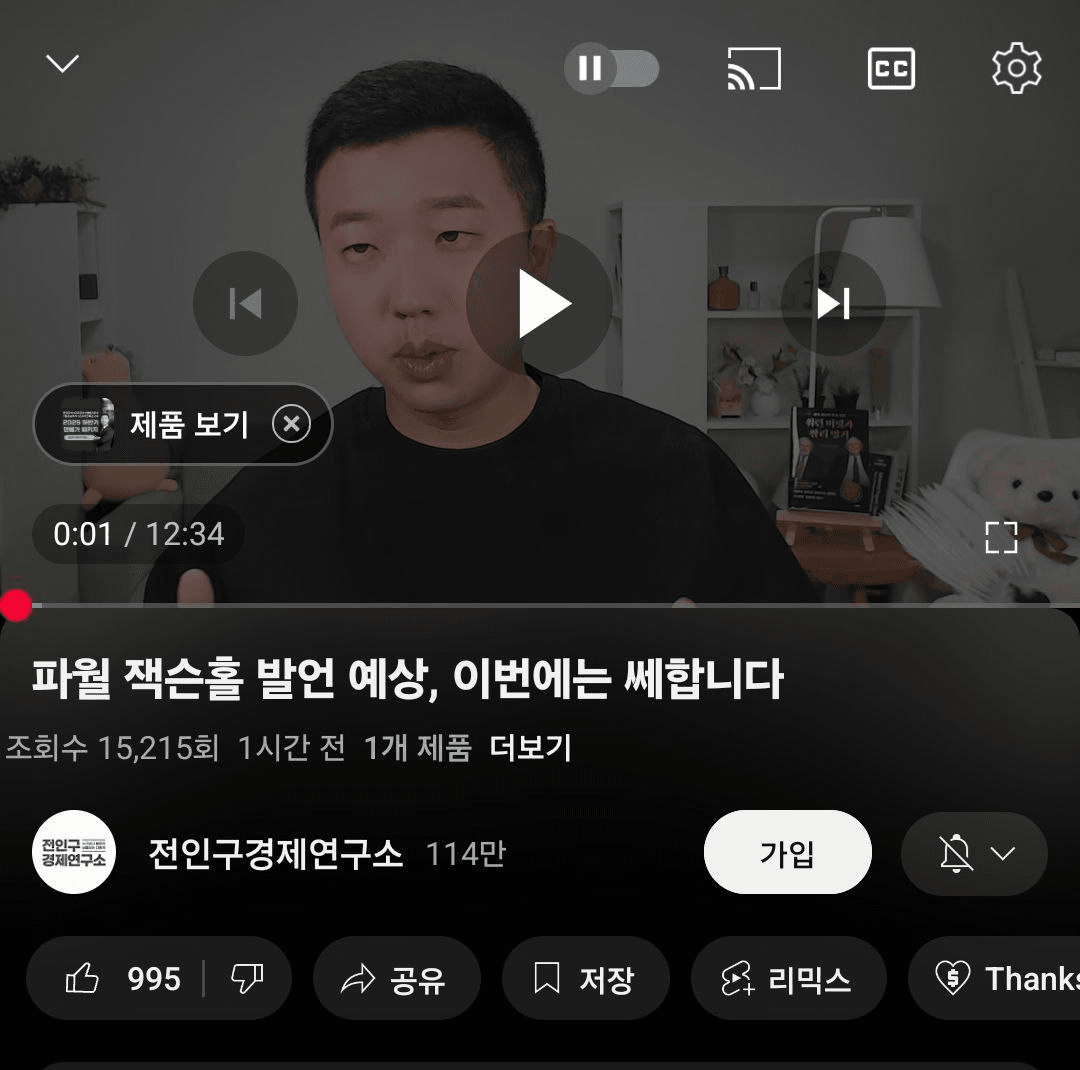Enter fullscreen mode
The image size is (1080, 1070).
1001,537
